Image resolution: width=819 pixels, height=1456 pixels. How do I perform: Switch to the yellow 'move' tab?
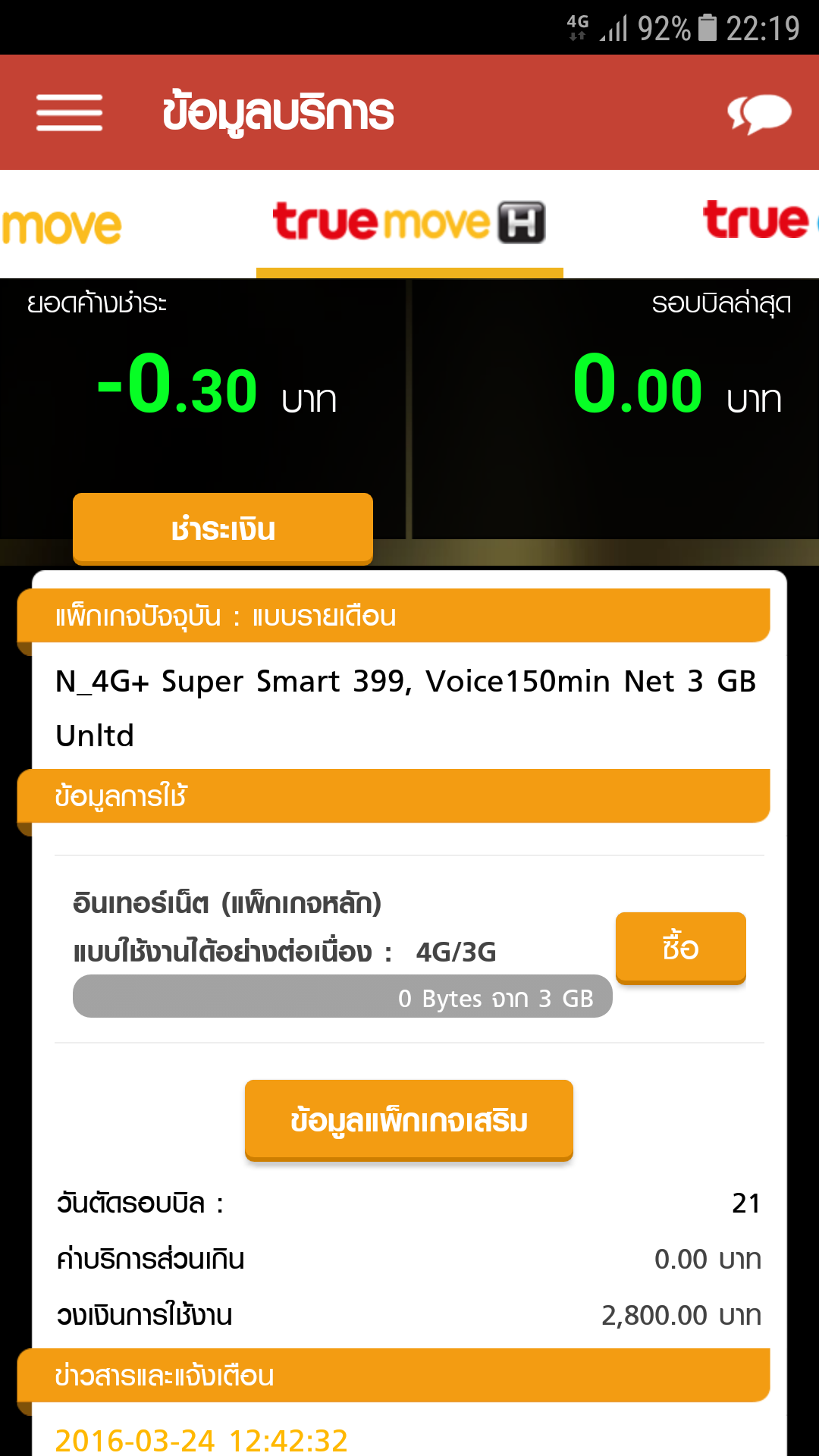pos(62,226)
